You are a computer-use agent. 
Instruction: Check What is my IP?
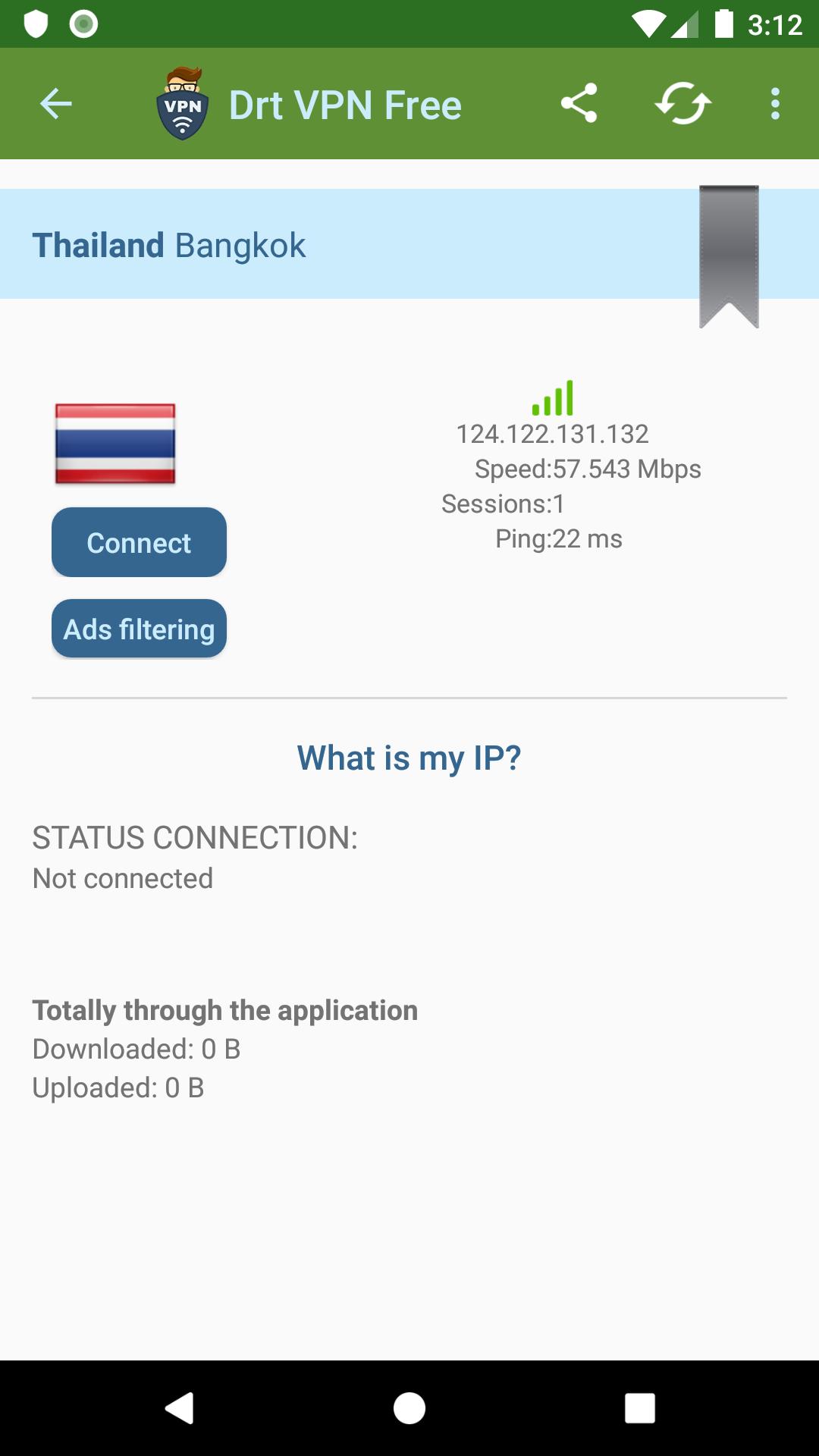(x=409, y=758)
